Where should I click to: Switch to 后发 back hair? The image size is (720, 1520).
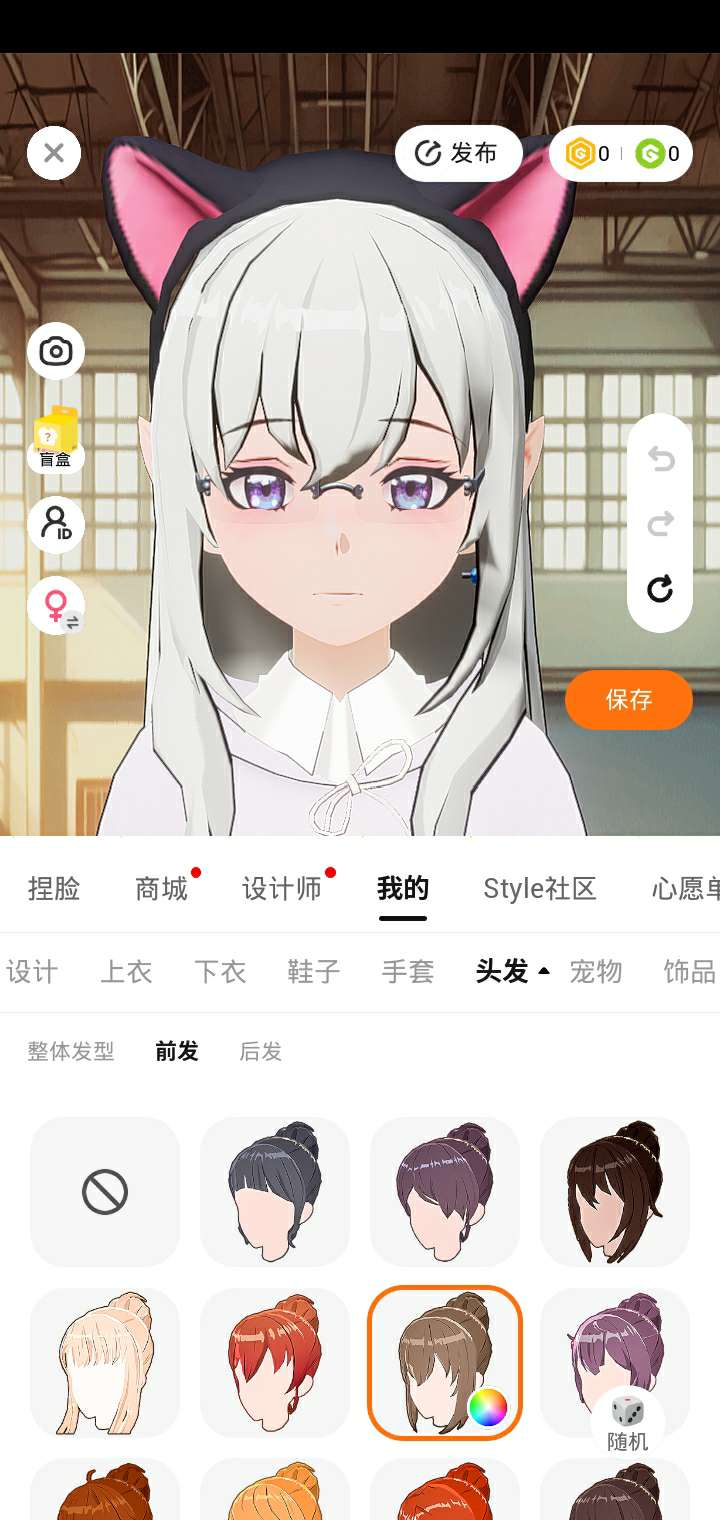point(260,1051)
